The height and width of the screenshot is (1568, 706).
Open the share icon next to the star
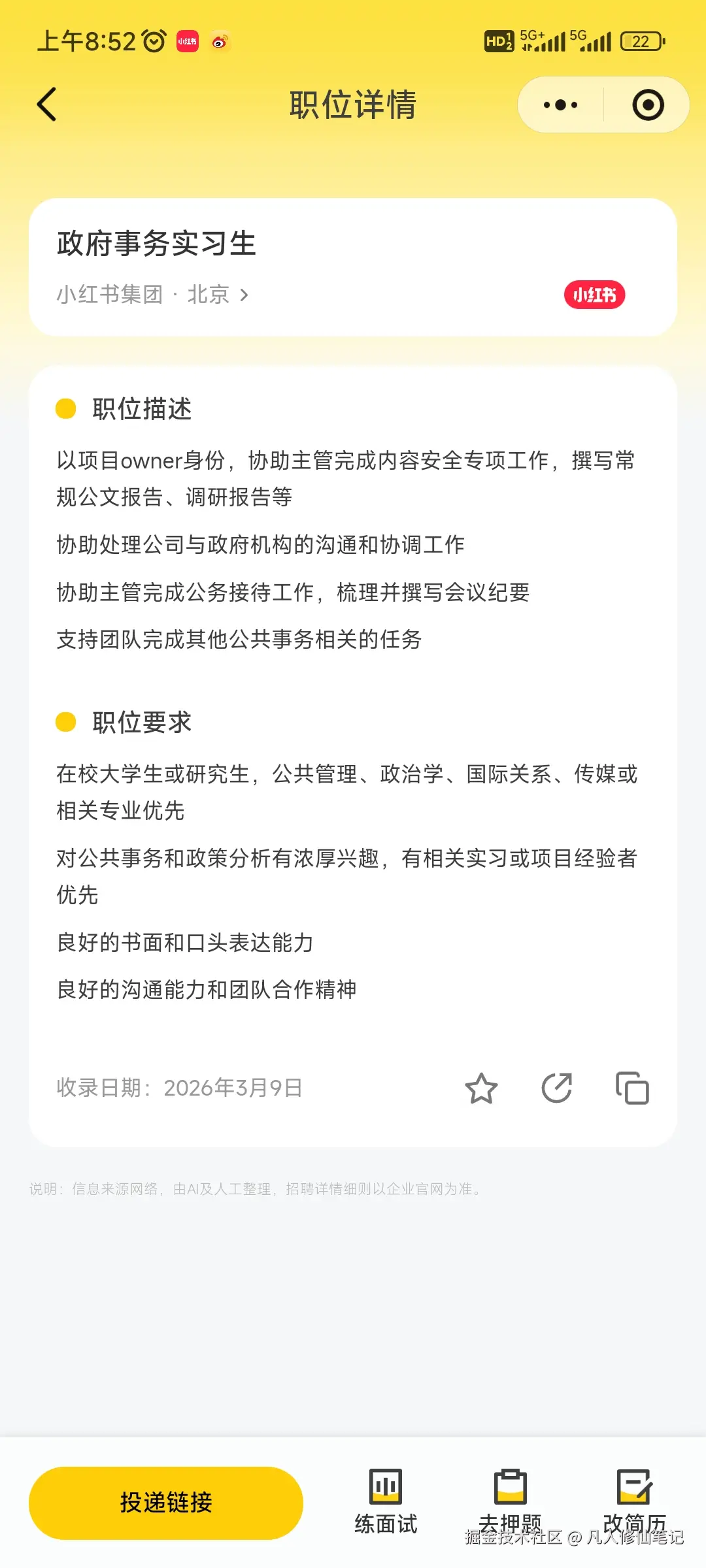(556, 1086)
